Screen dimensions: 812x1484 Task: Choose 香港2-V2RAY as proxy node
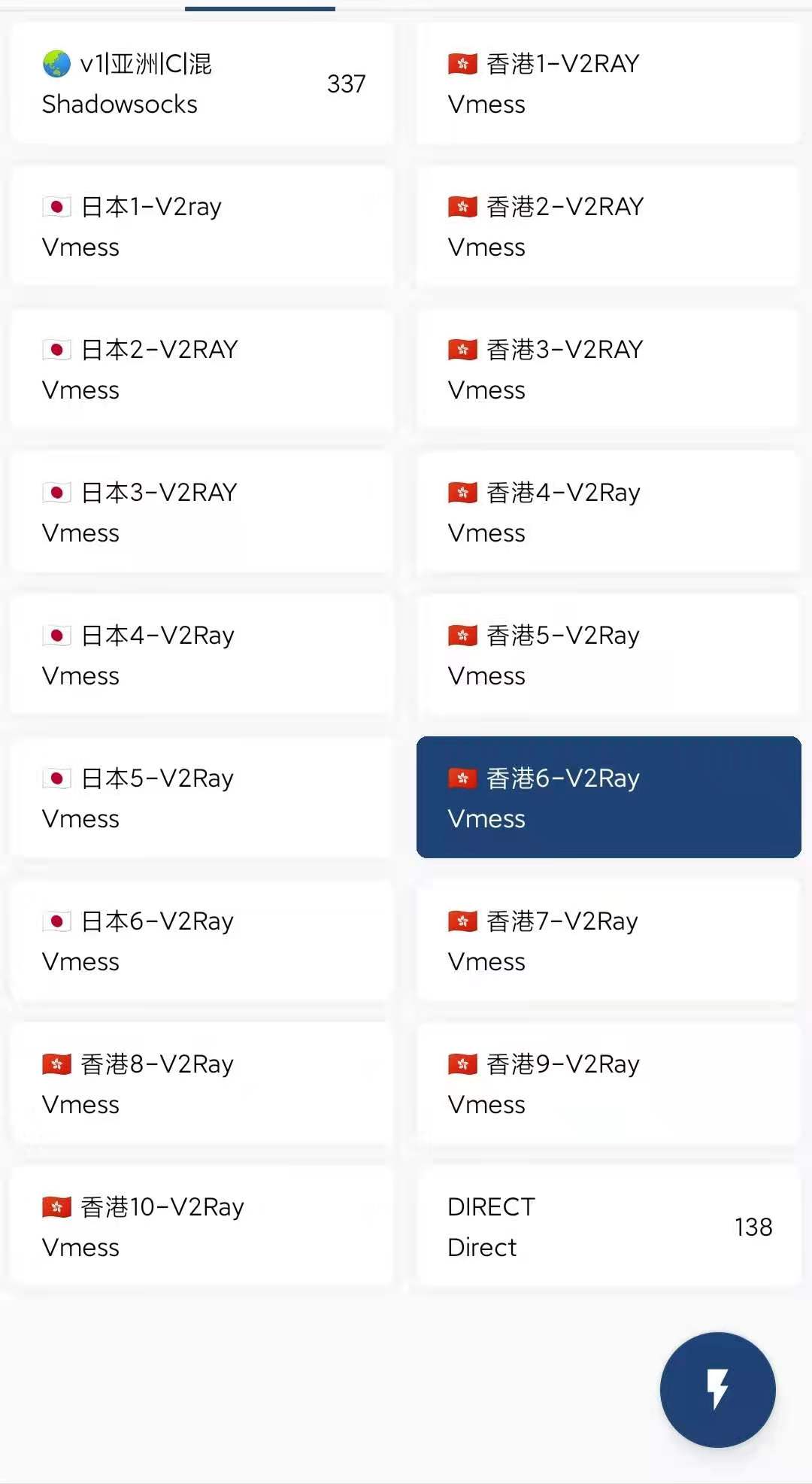[605, 225]
